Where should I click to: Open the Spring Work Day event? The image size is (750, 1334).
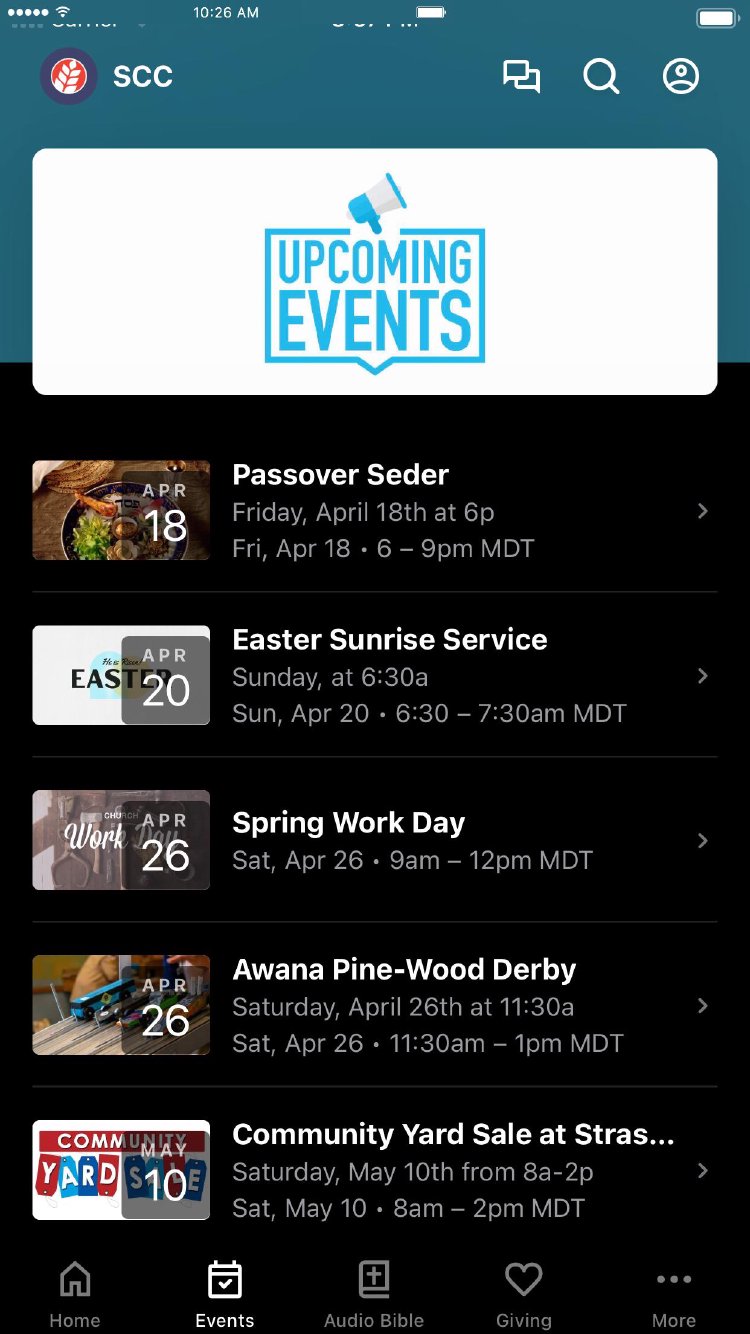374,841
